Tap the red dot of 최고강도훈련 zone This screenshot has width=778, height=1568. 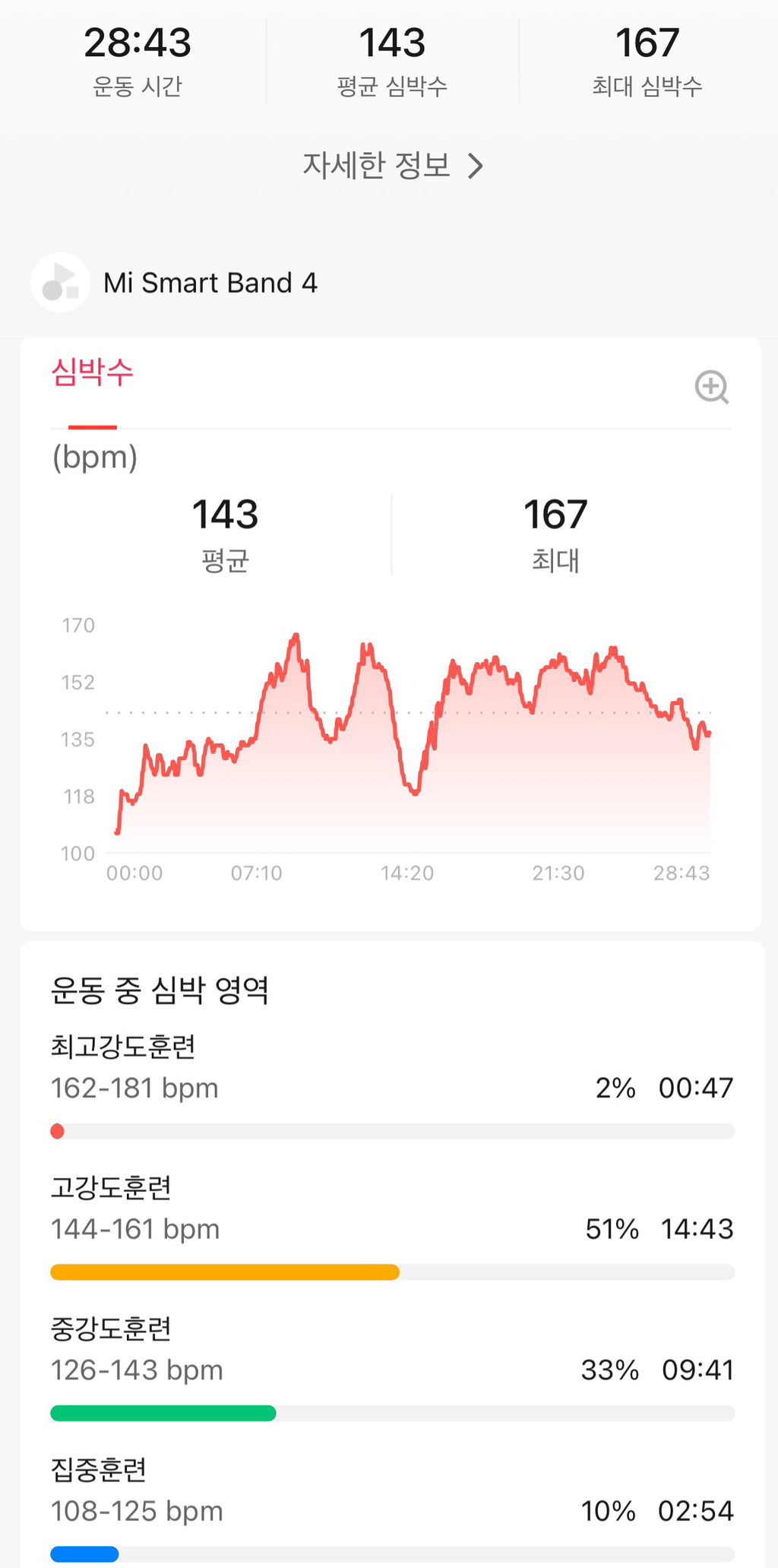57,1131
